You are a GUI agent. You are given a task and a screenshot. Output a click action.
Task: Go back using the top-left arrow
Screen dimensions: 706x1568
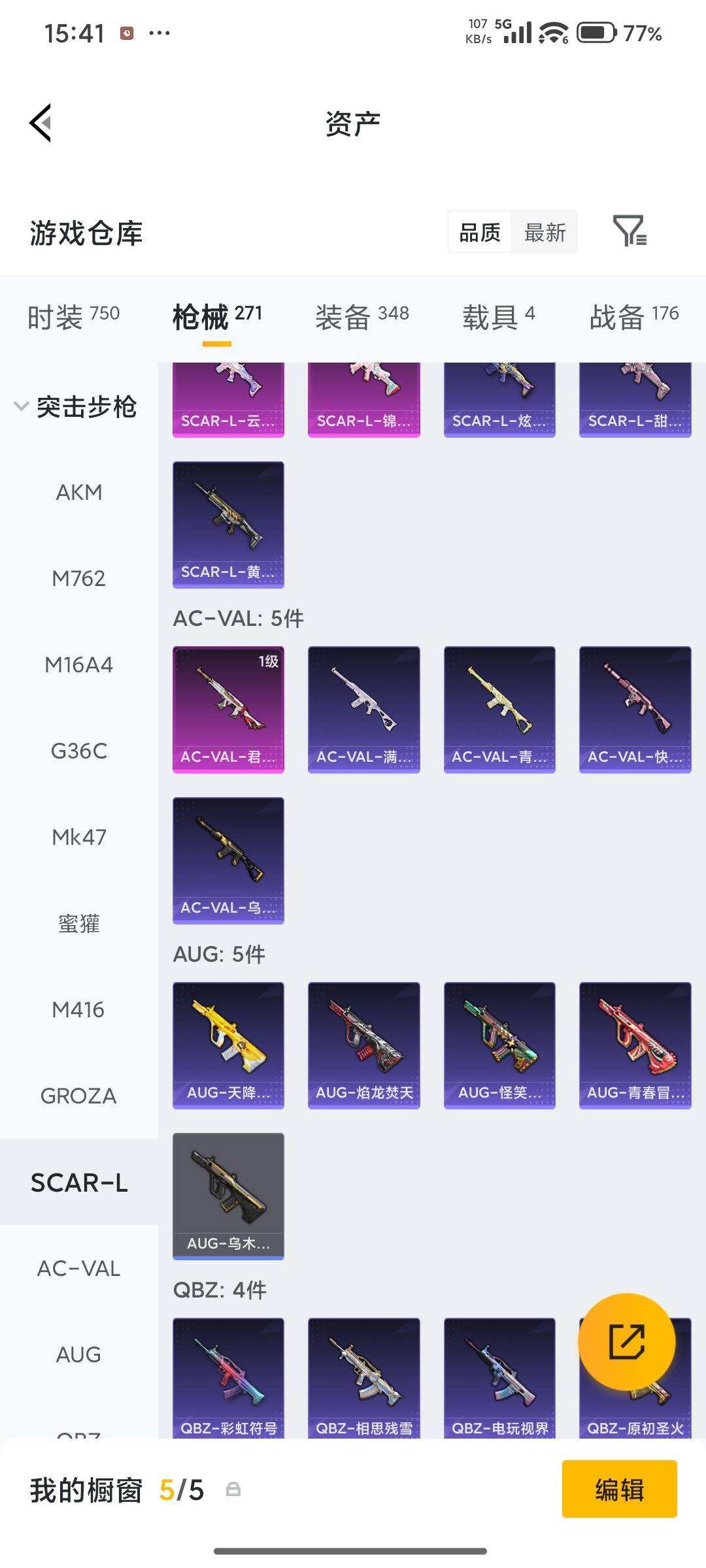point(41,123)
